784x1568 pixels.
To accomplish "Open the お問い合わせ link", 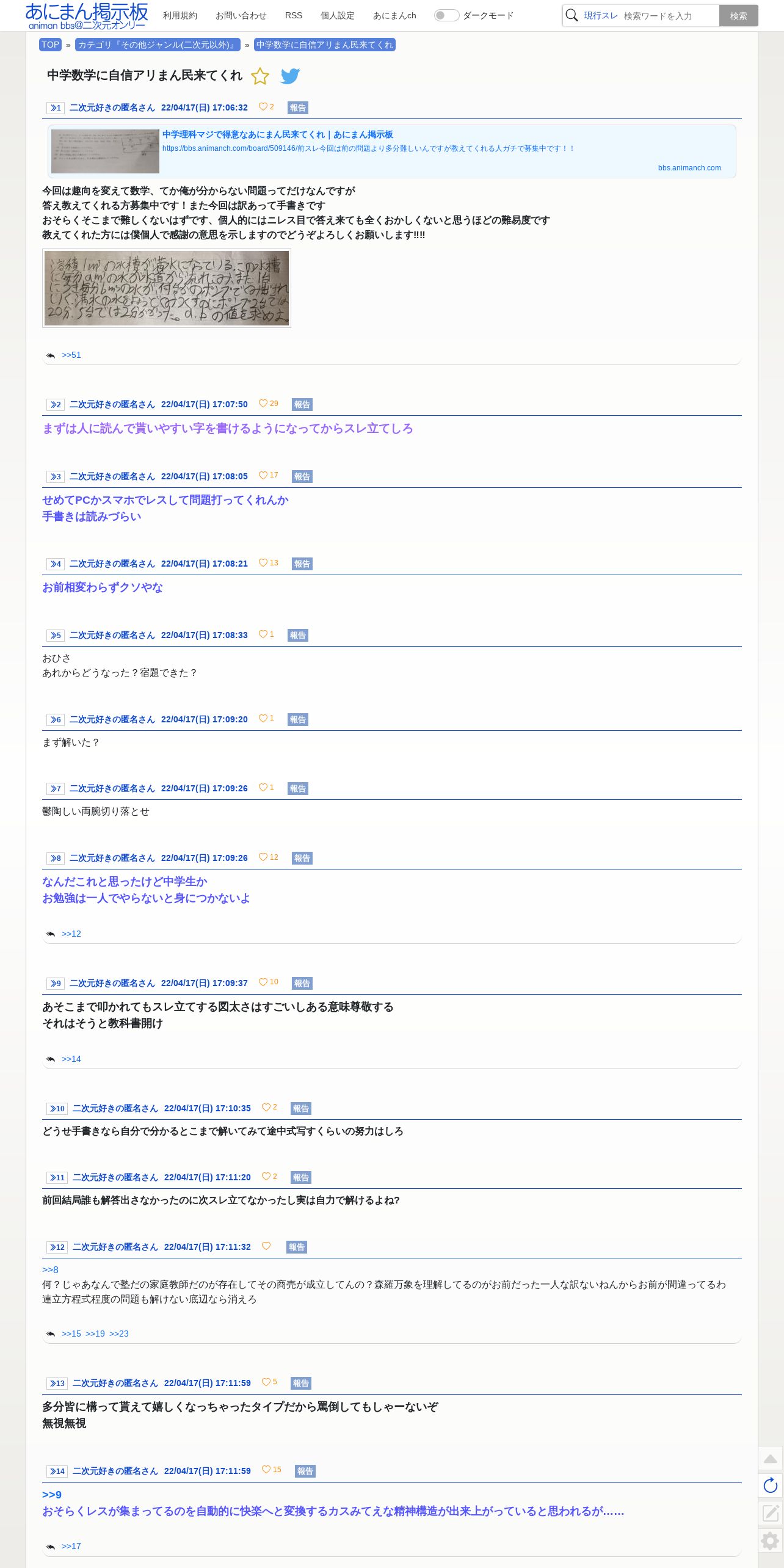I will (x=241, y=15).
